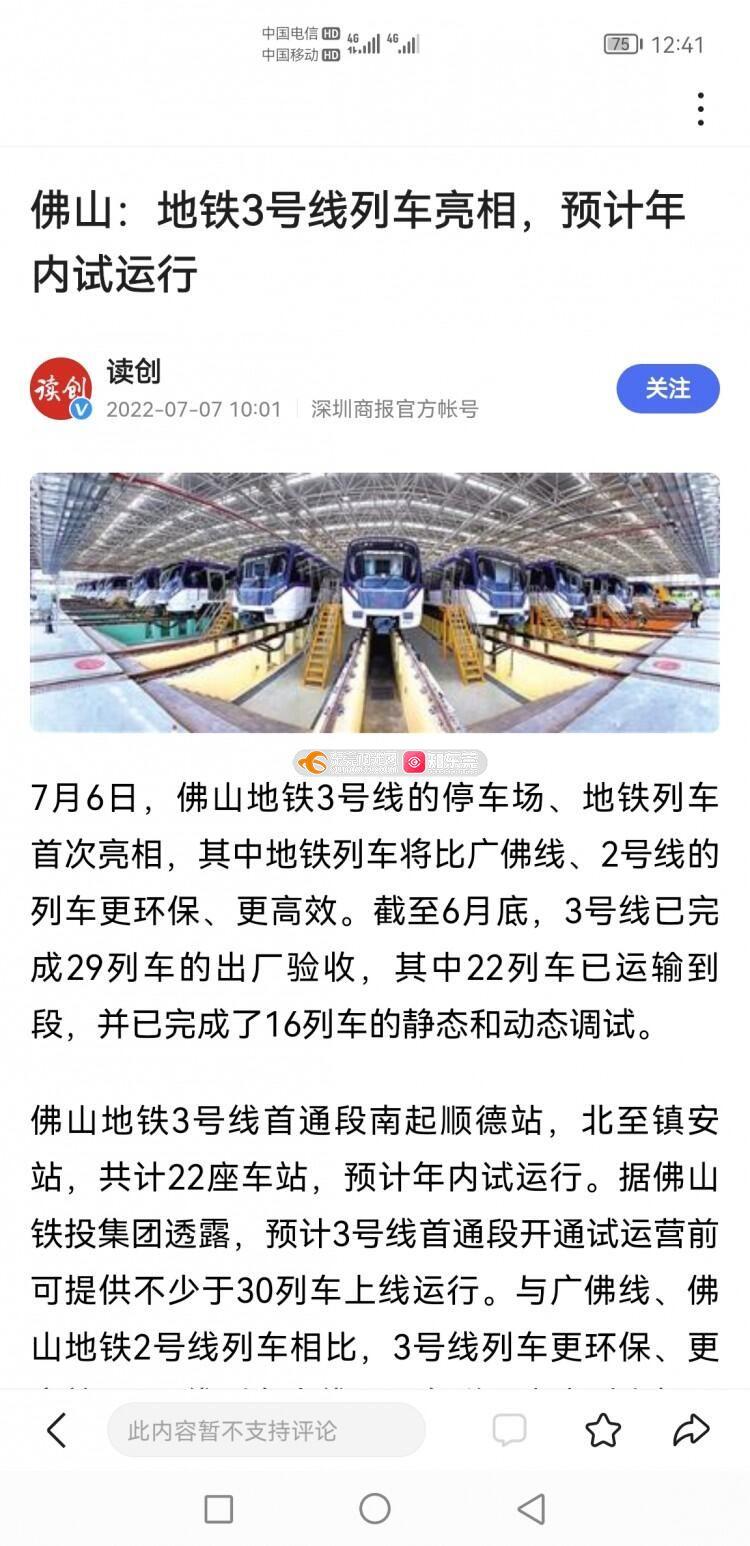This screenshot has height=1546, width=750.
Task: View the subway depot photo
Action: coord(375,603)
